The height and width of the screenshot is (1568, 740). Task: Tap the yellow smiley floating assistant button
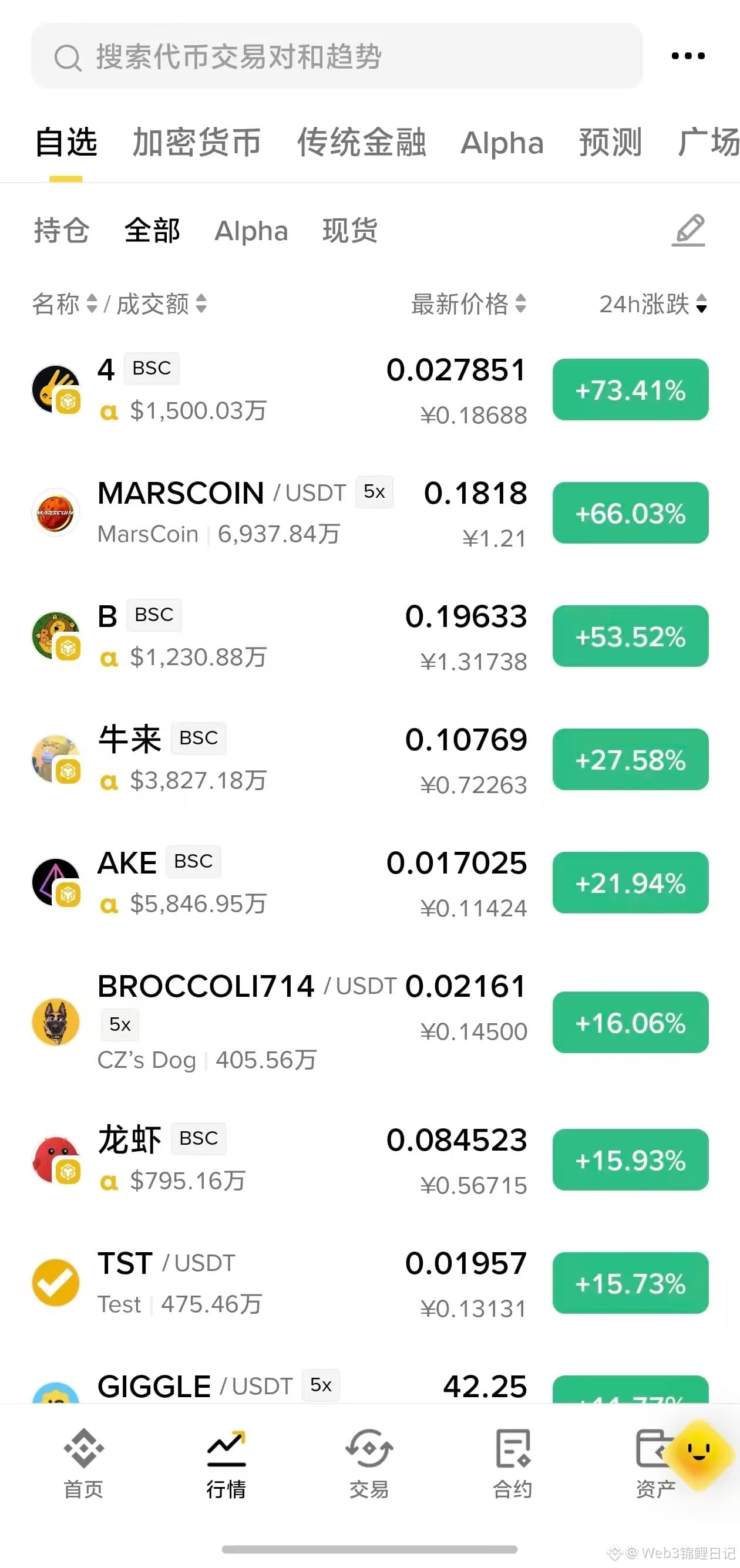698,1454
